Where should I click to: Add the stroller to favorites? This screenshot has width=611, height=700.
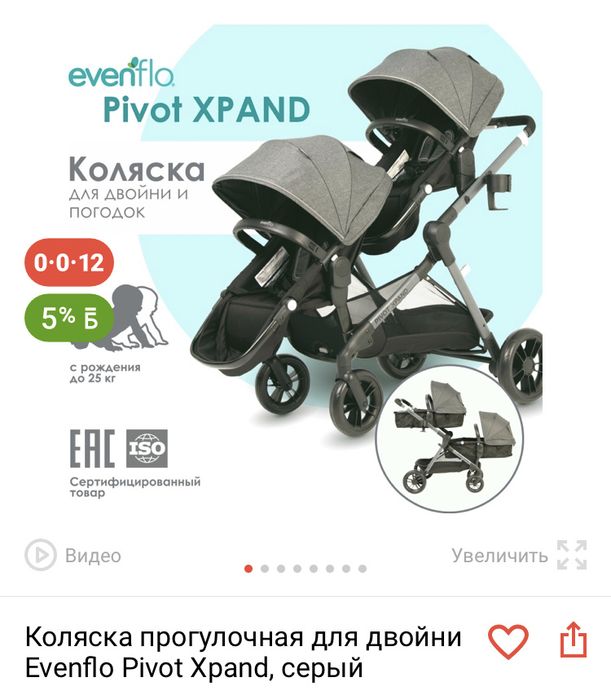click(x=507, y=641)
